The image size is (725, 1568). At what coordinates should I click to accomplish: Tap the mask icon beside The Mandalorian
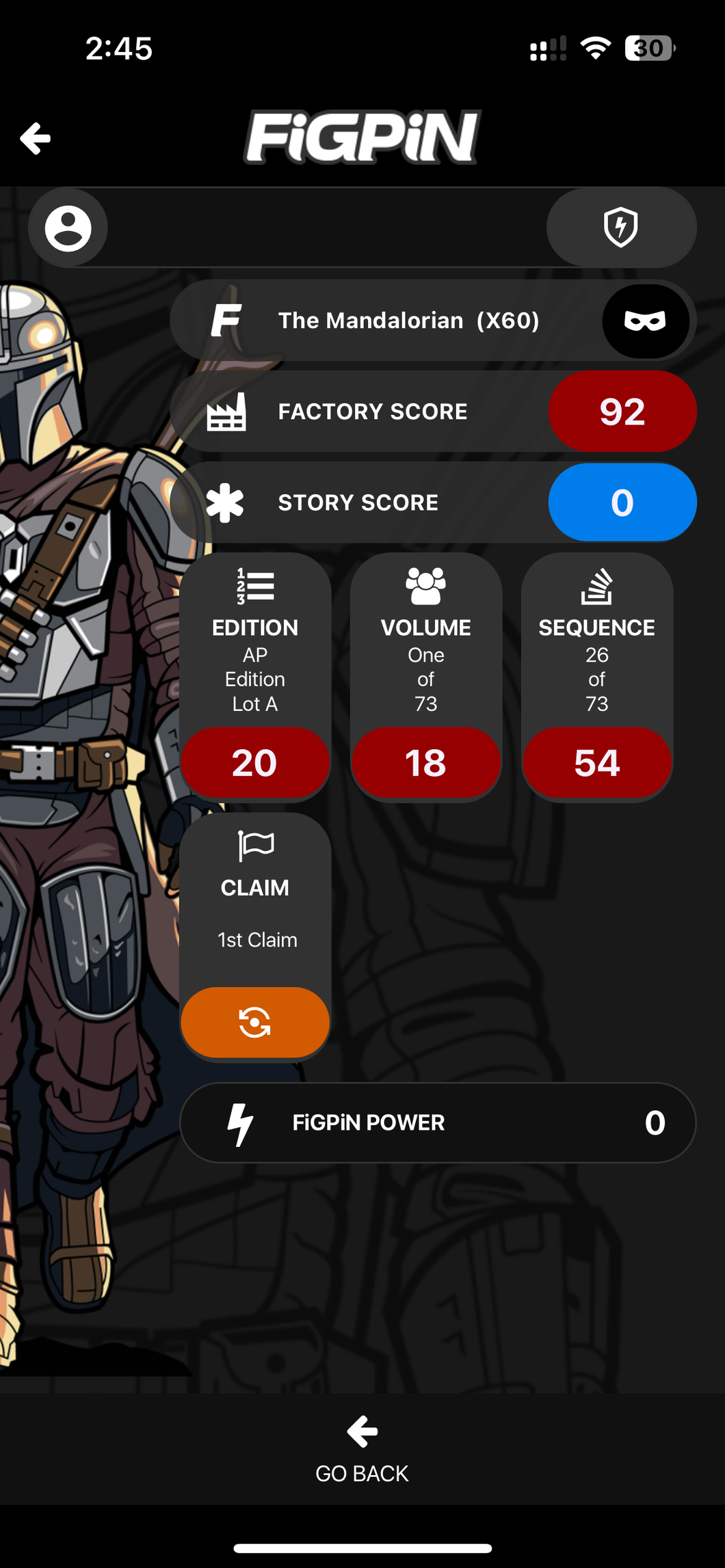(645, 321)
